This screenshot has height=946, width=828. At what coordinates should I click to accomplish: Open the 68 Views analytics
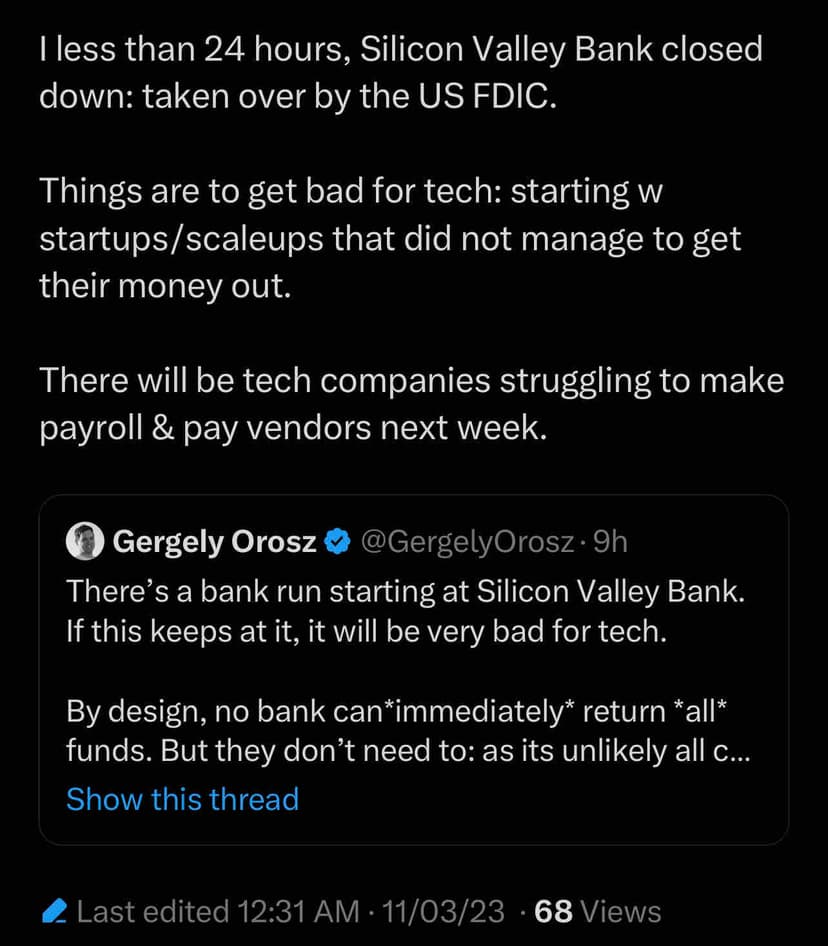pos(598,912)
